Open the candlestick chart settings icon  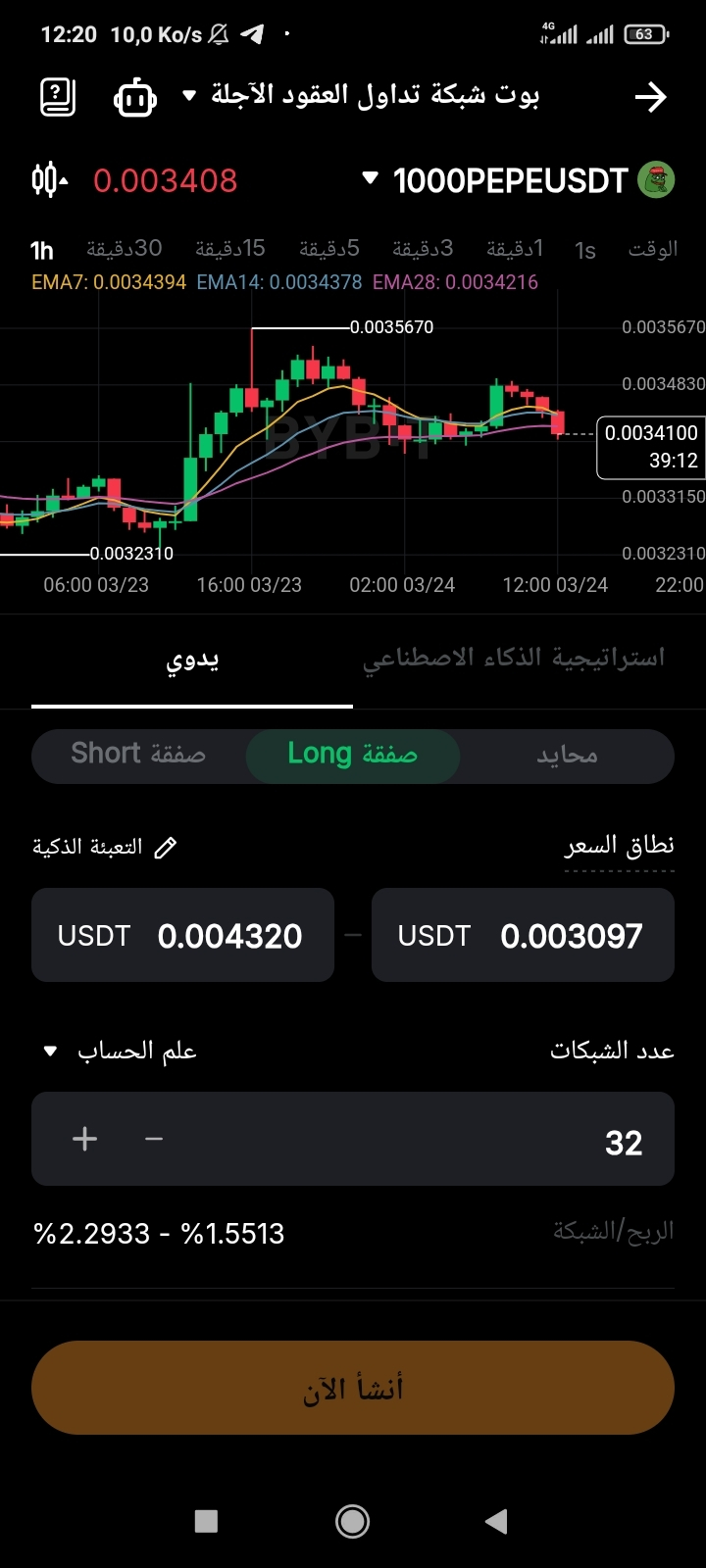pos(49,180)
